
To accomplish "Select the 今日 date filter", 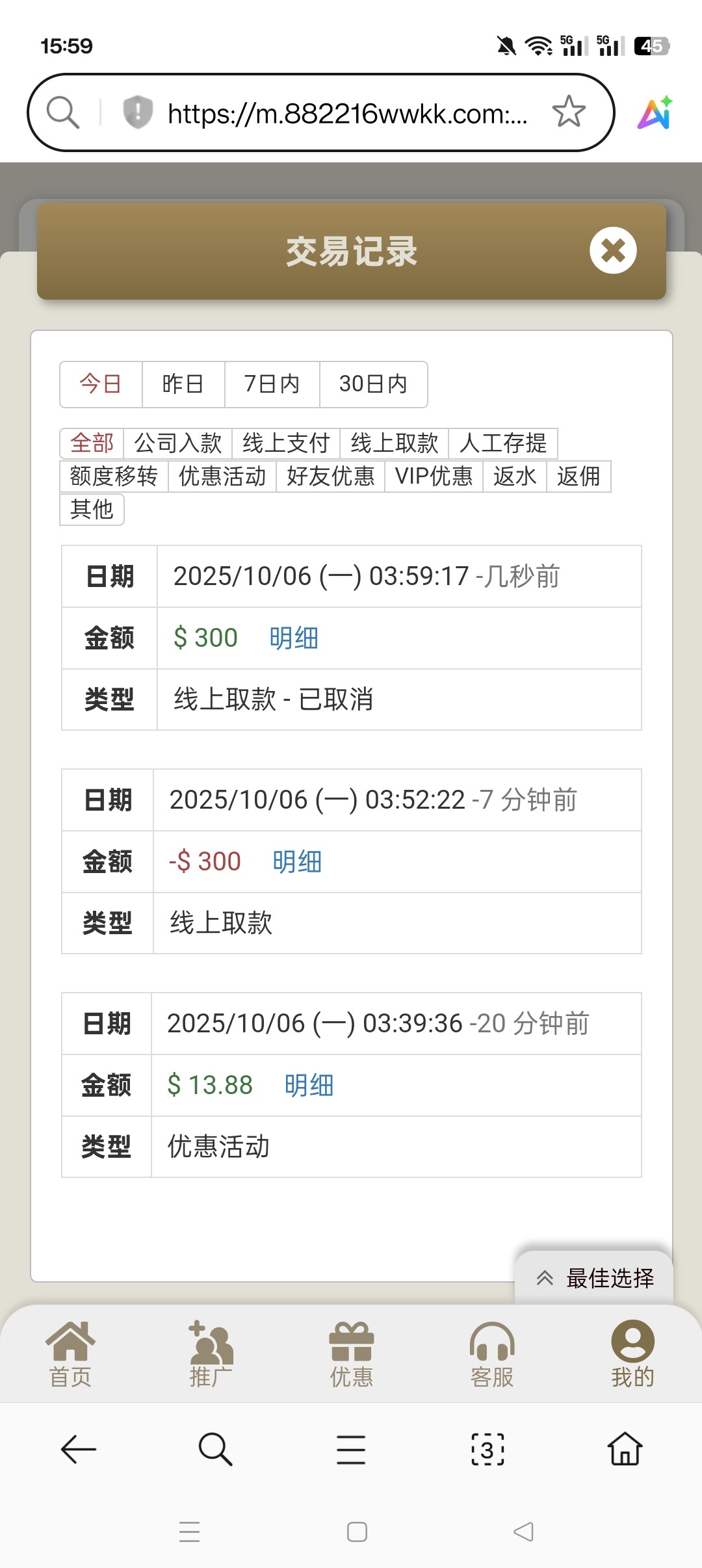I will (x=100, y=384).
